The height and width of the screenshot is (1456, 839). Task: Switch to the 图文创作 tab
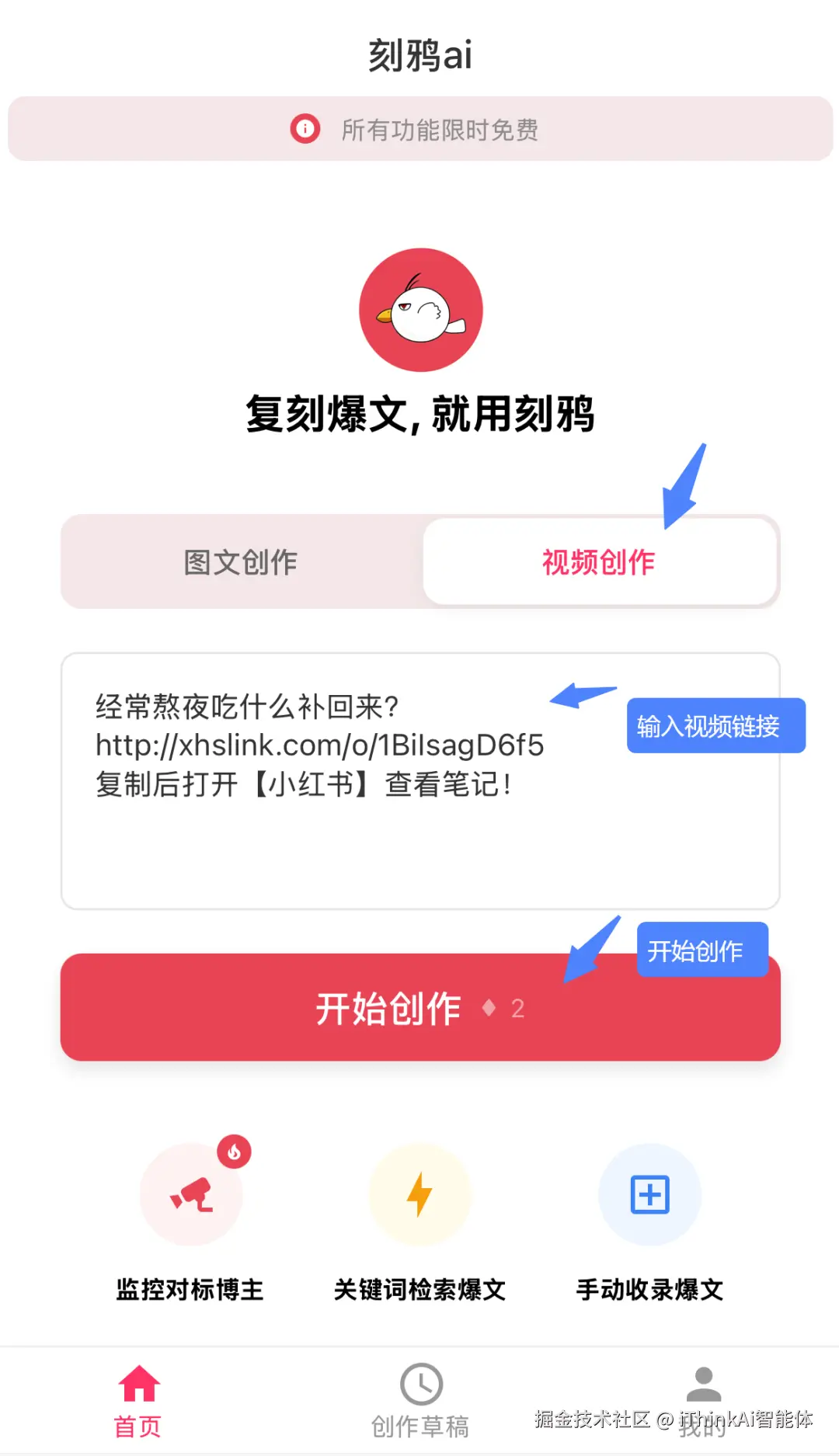click(x=241, y=562)
